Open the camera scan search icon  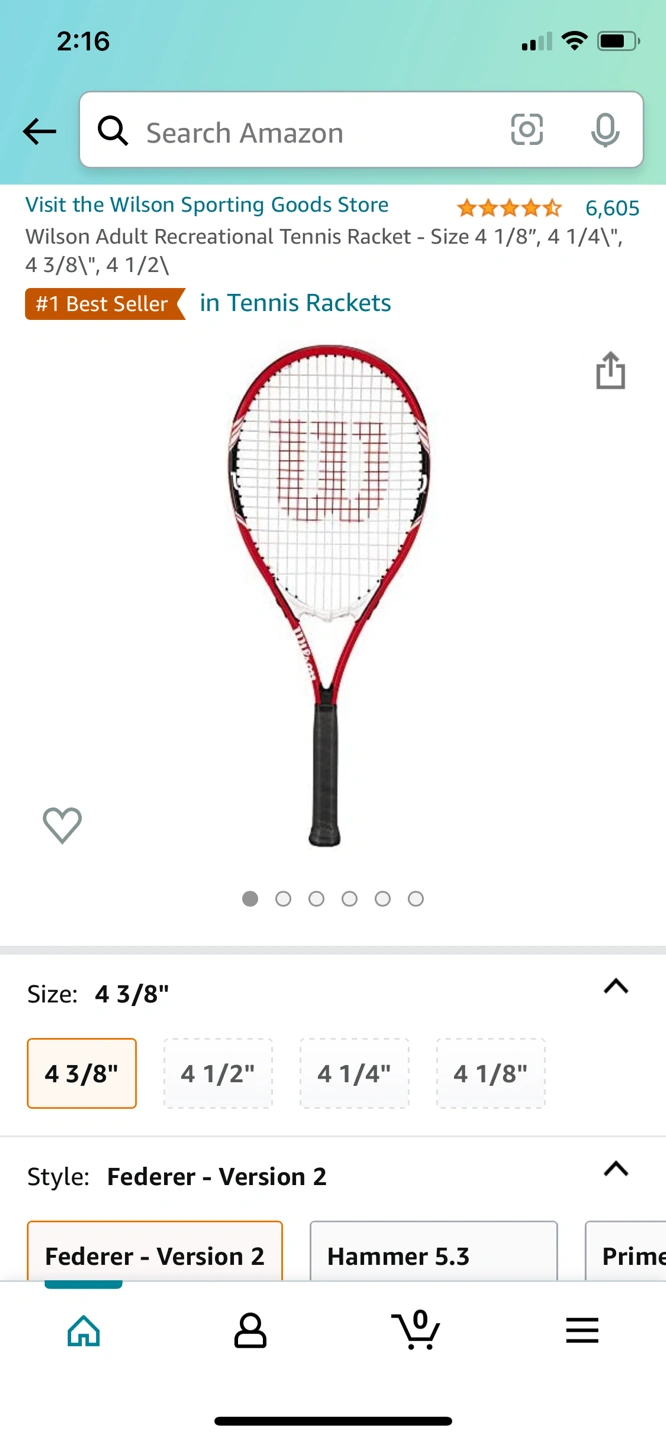point(527,130)
